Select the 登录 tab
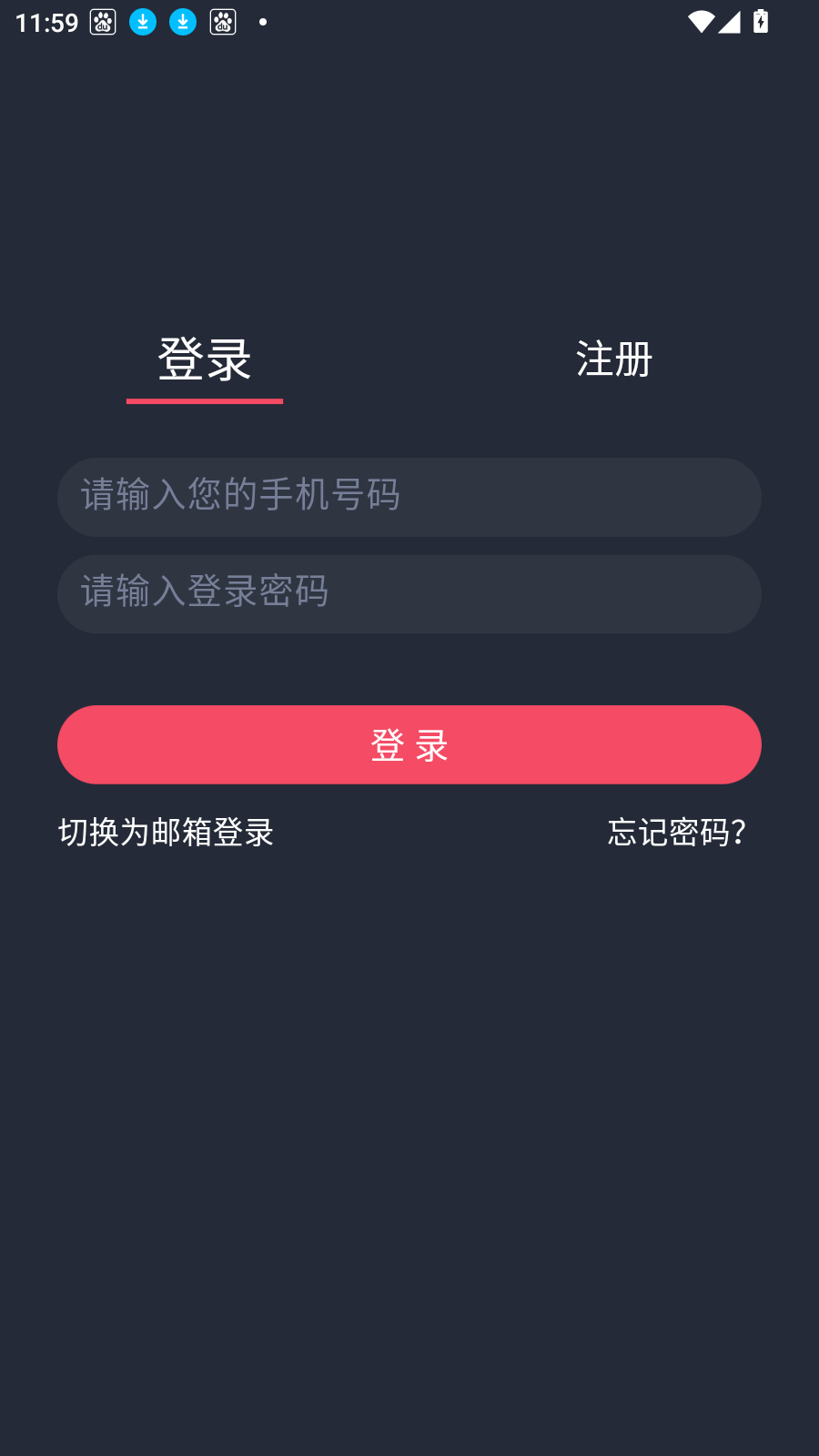Screen dimensions: 819x1456 tap(205, 359)
